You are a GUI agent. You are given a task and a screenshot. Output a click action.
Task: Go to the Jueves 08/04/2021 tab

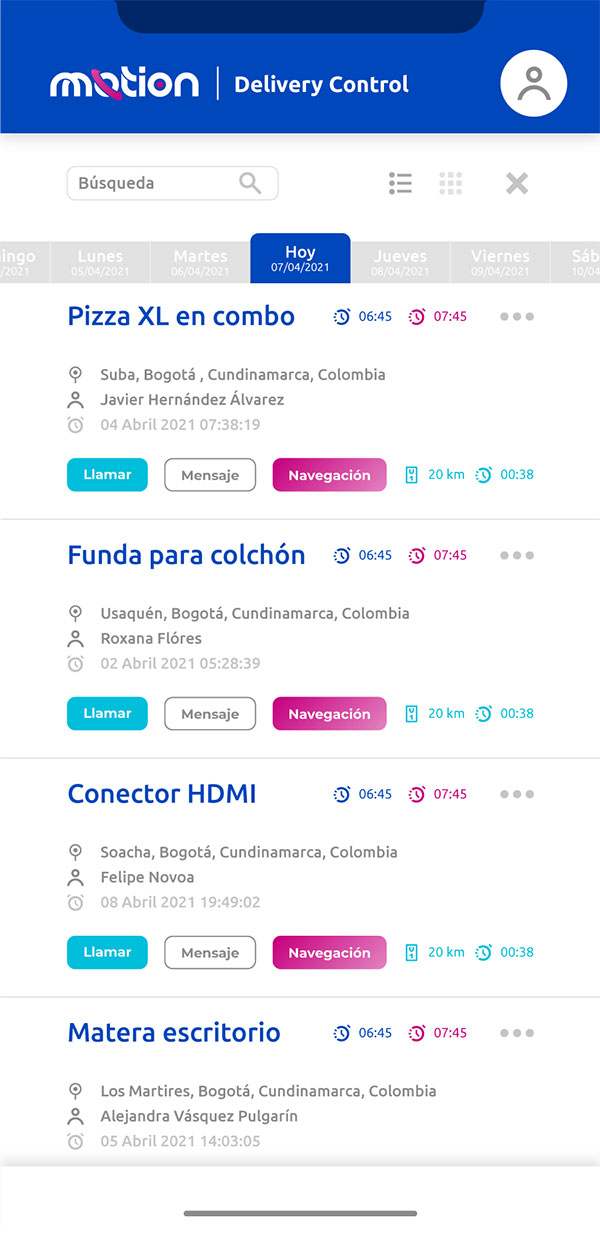tap(400, 262)
